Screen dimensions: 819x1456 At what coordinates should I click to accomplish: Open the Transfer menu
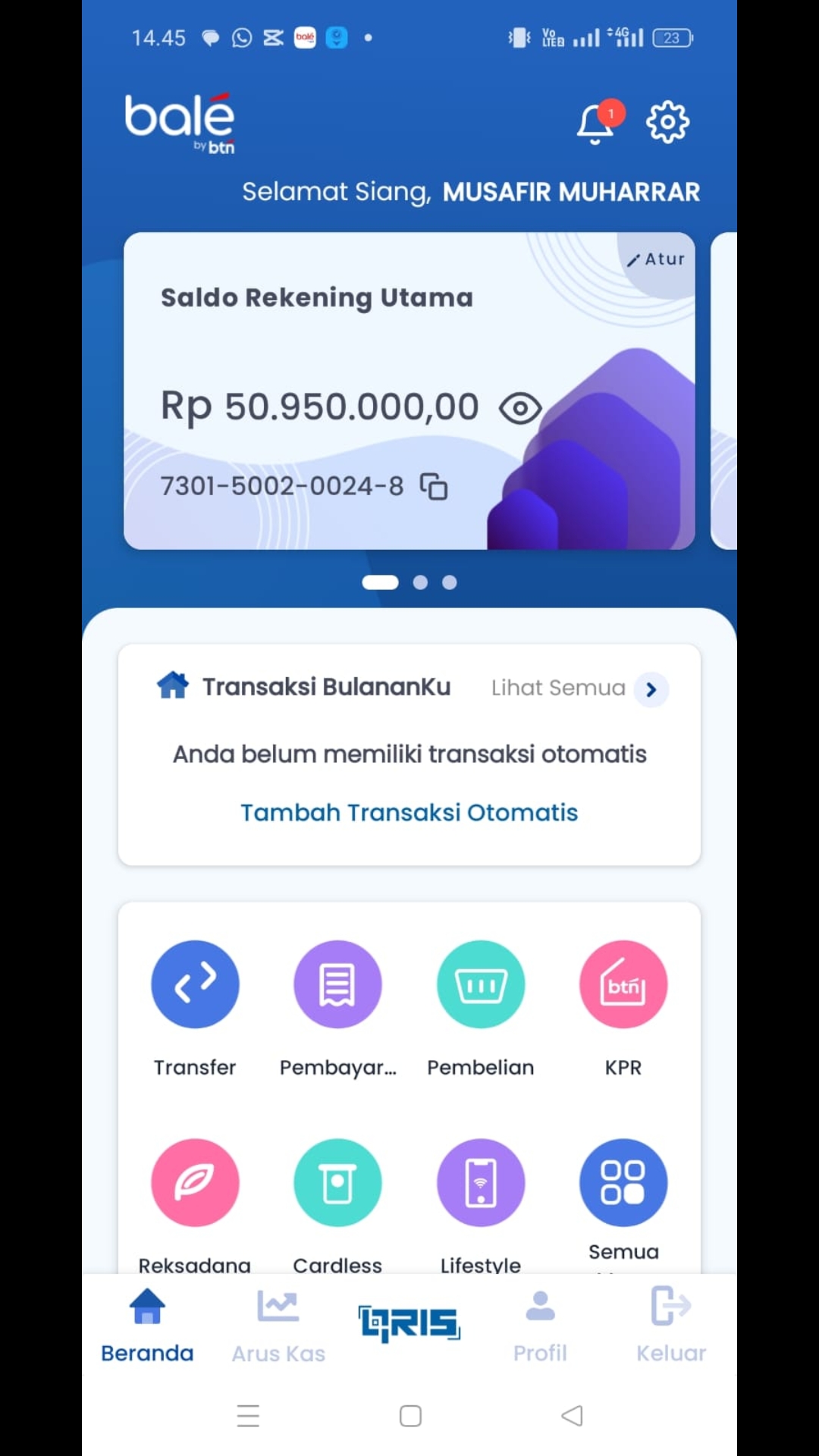coord(195,984)
